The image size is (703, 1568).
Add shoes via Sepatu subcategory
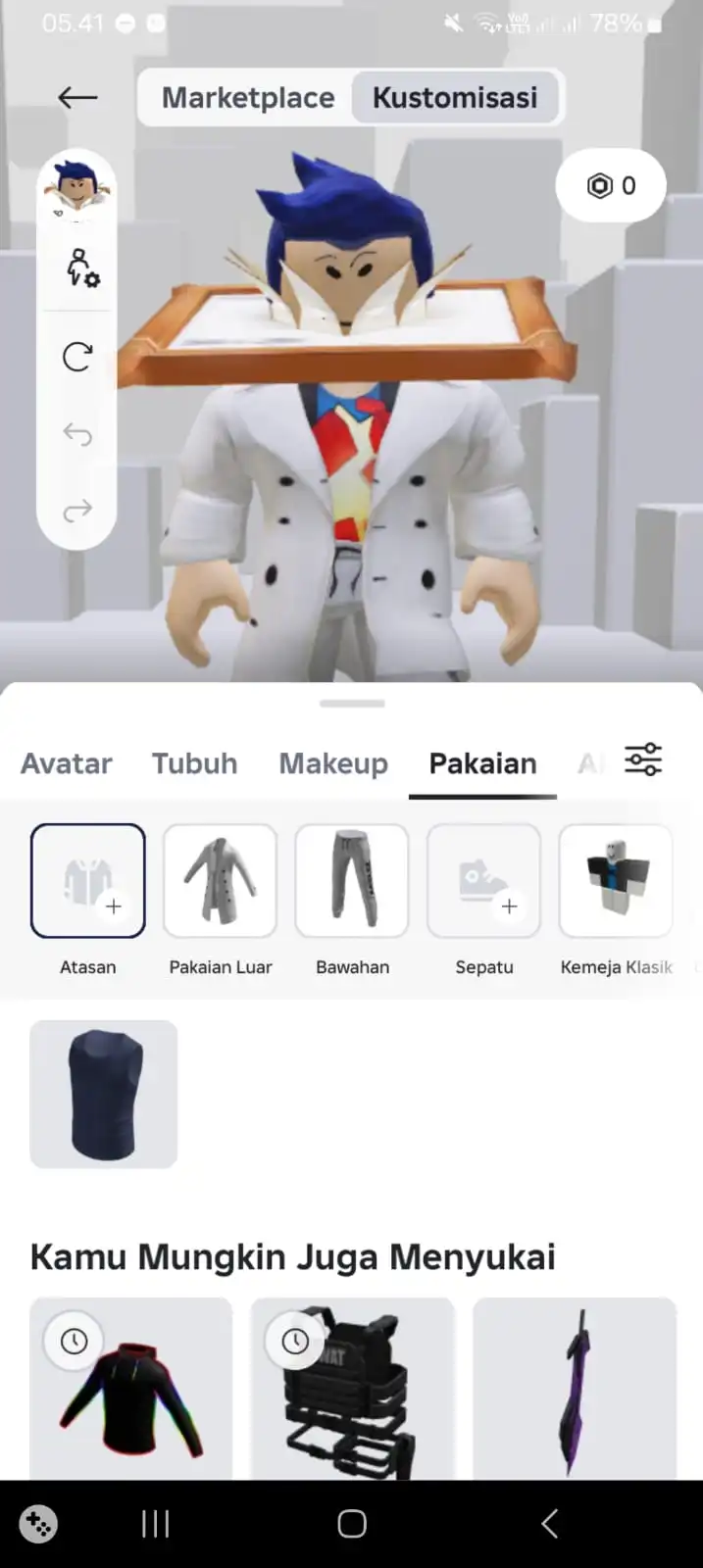pos(484,881)
